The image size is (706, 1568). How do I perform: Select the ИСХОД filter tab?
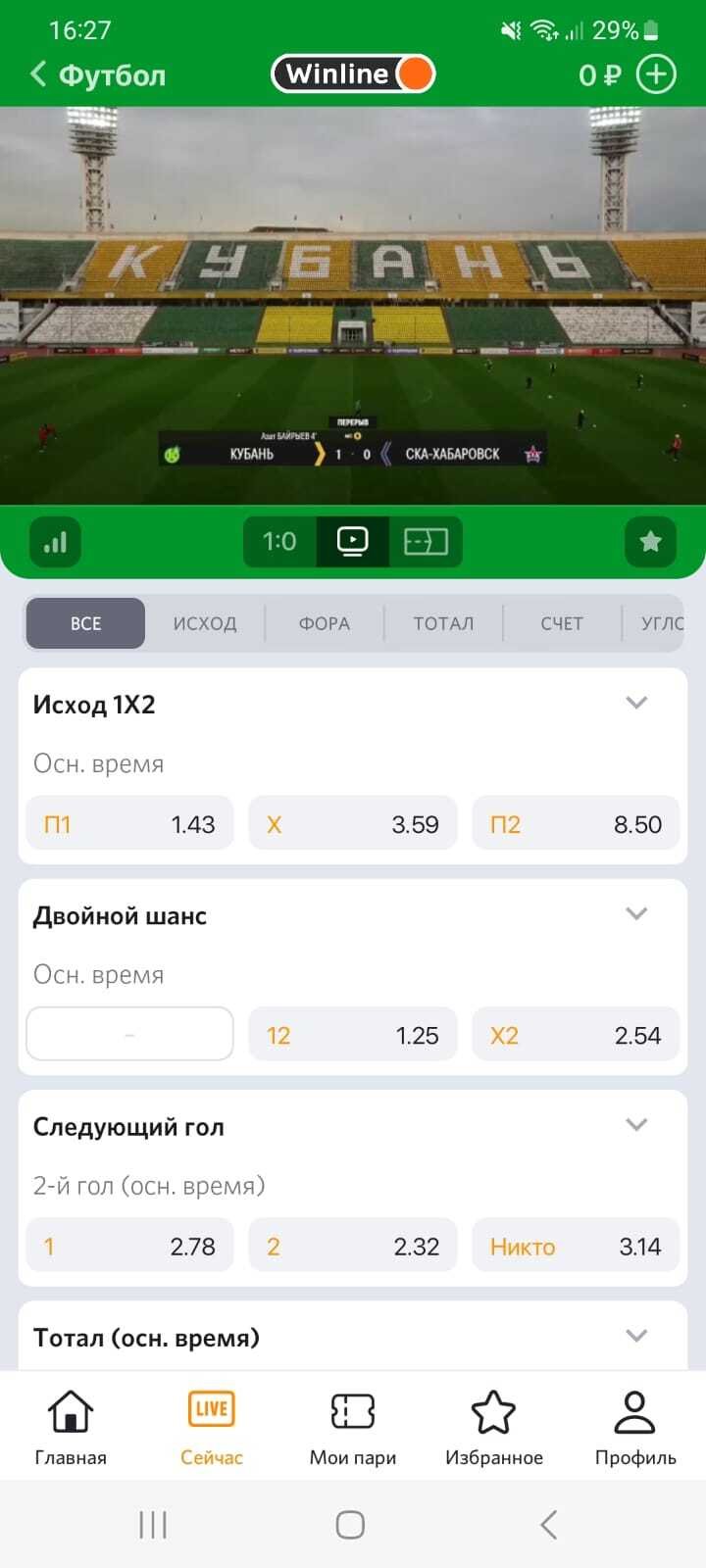tap(205, 623)
